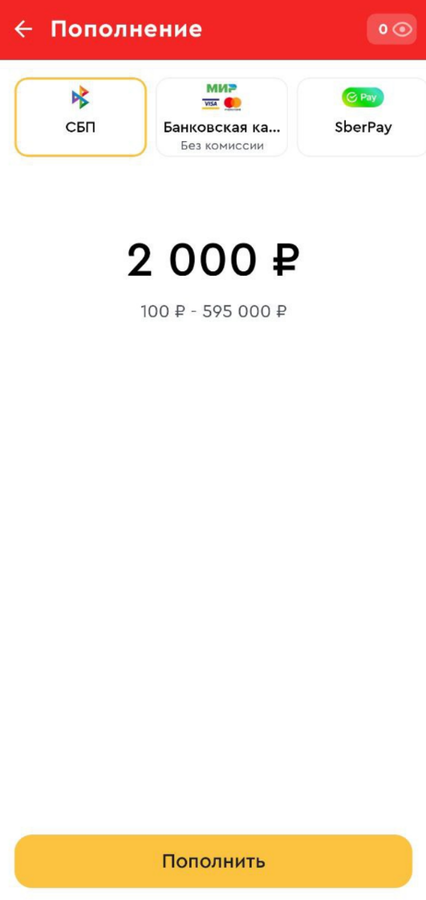Choose Банковская карта payment option
Screen dimensions: 426x900
222,117
